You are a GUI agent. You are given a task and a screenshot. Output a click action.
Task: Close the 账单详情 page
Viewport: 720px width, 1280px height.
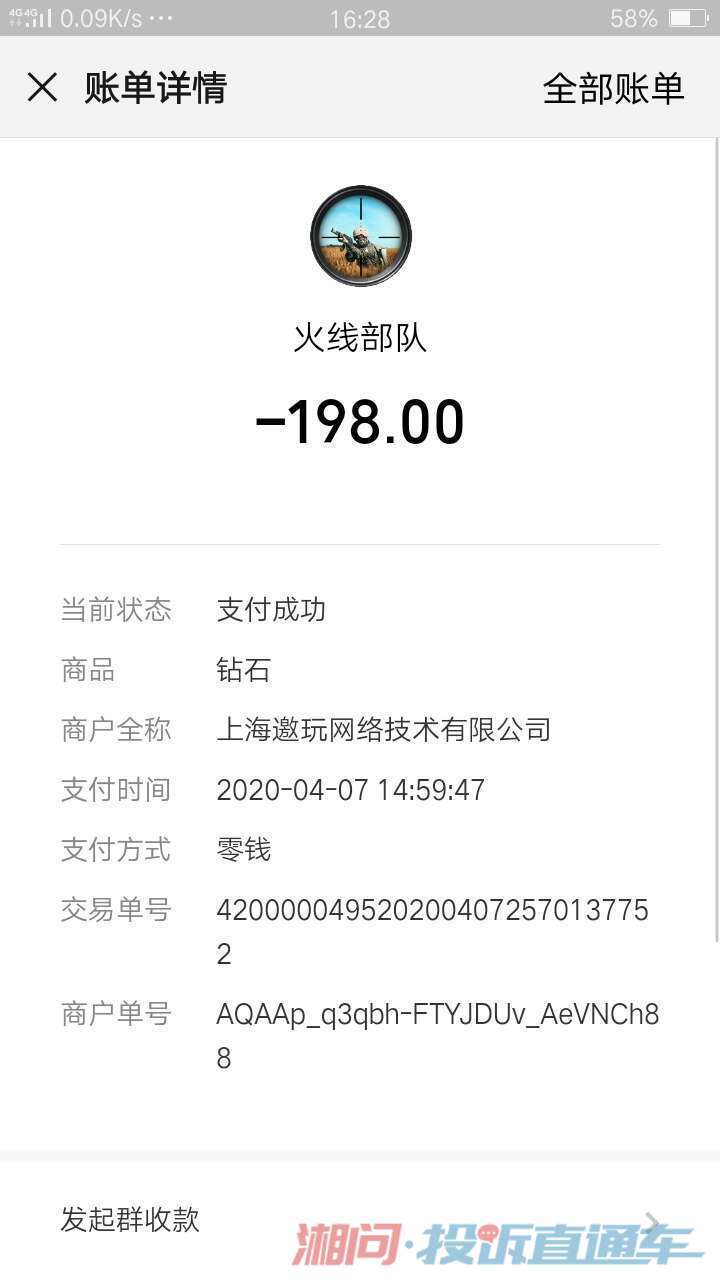tap(42, 88)
